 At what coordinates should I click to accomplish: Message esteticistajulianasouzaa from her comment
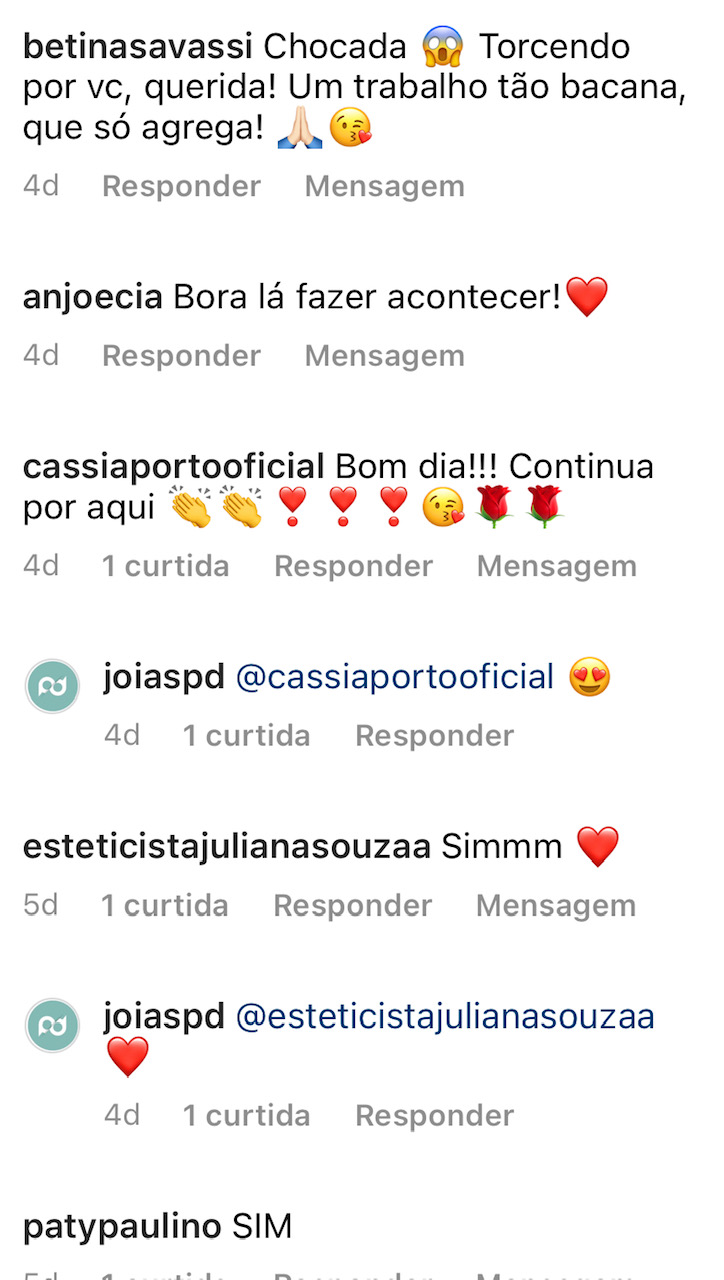click(555, 906)
